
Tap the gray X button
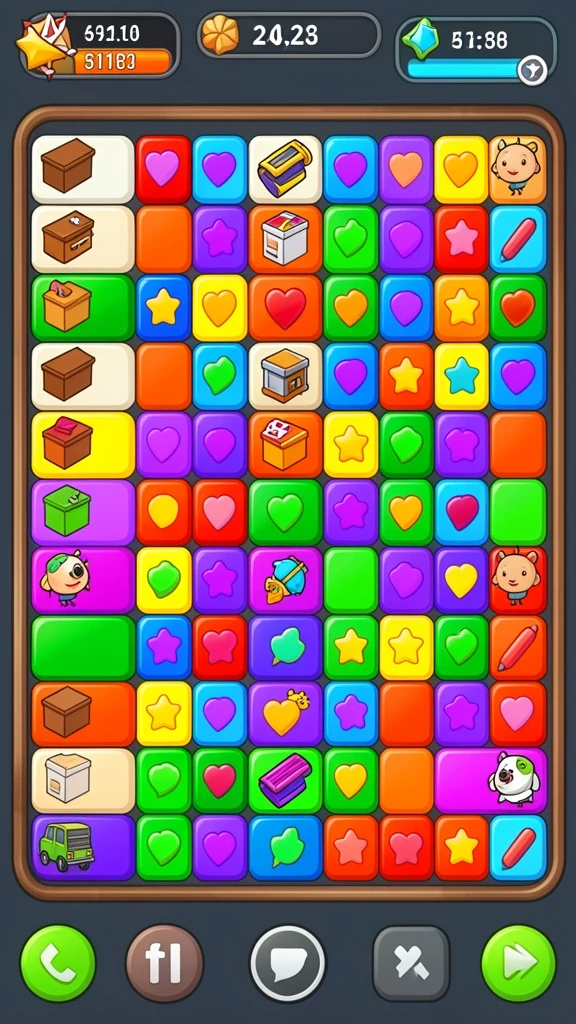tap(411, 963)
